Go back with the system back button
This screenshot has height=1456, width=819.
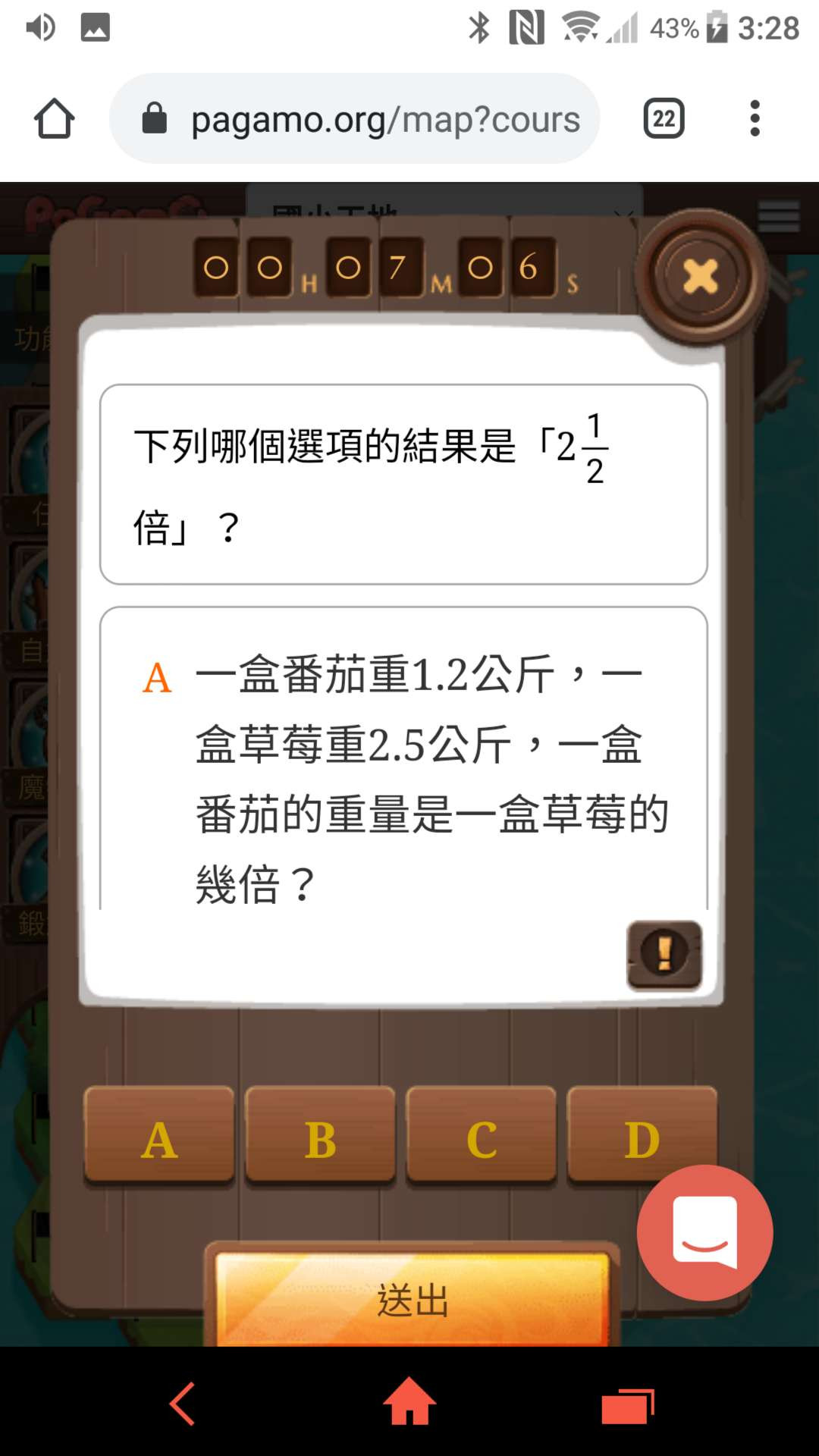click(x=183, y=1404)
